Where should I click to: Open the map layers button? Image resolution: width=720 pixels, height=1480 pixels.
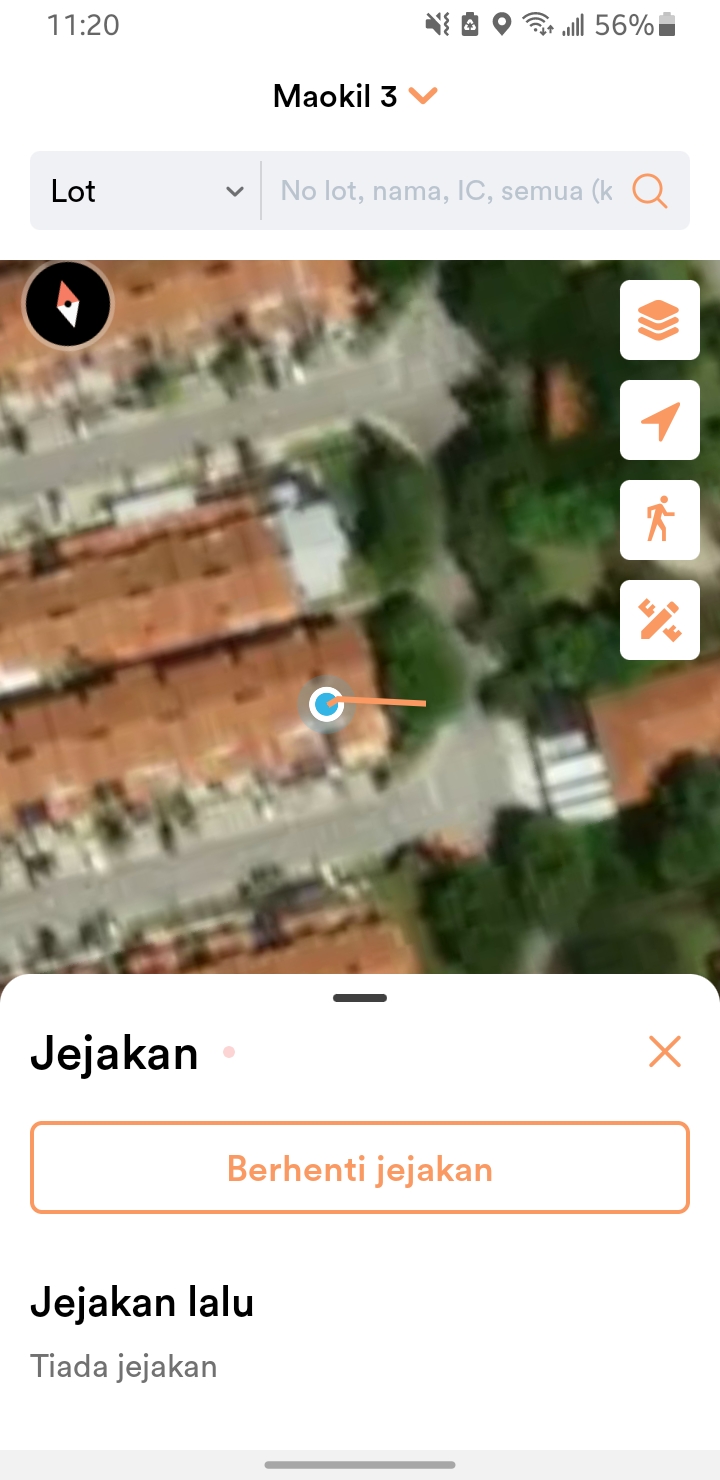coord(659,320)
